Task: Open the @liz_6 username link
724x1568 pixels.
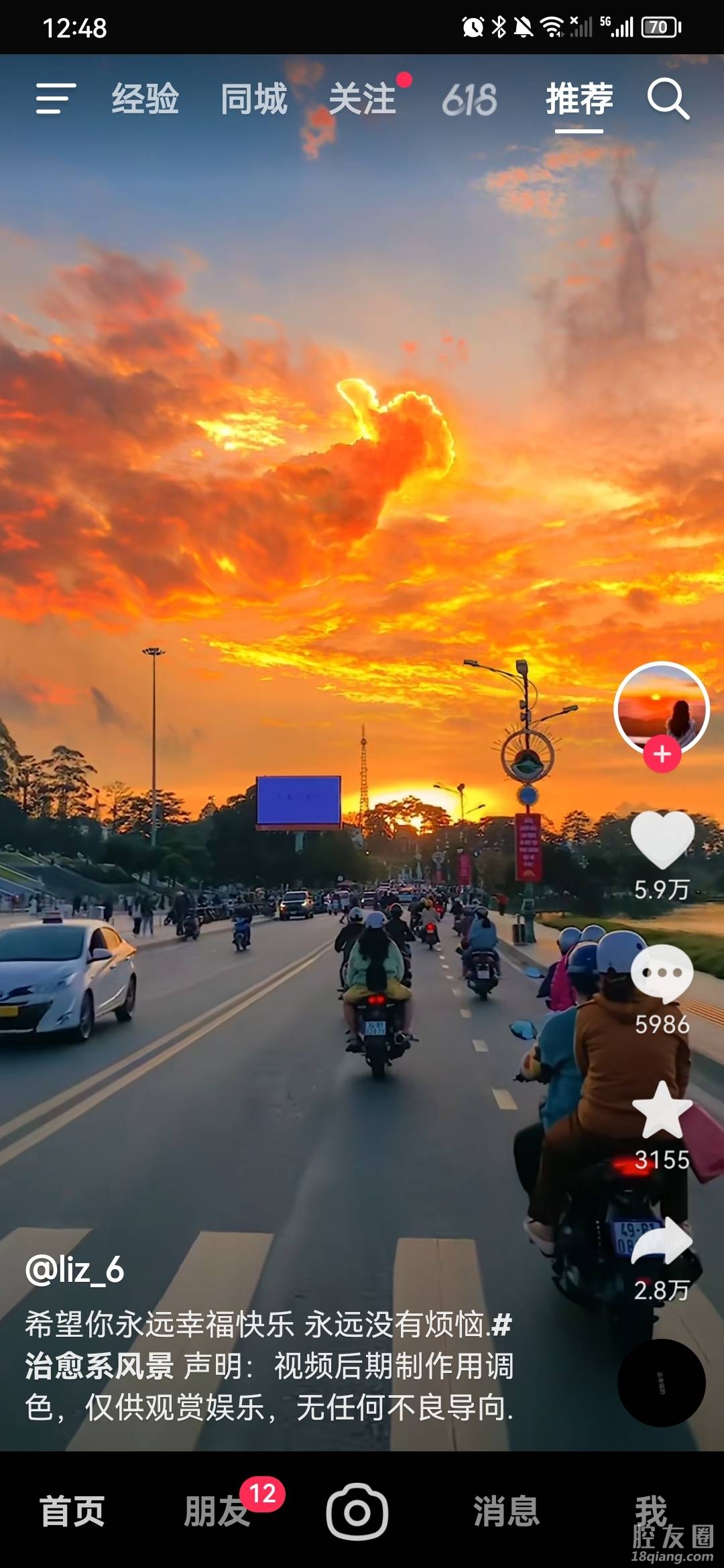Action: pyautogui.click(x=74, y=1269)
